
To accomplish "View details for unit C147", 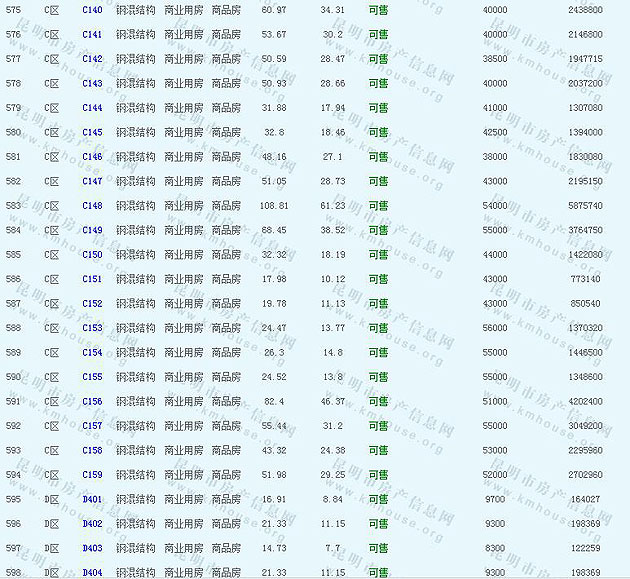I will pyautogui.click(x=92, y=181).
